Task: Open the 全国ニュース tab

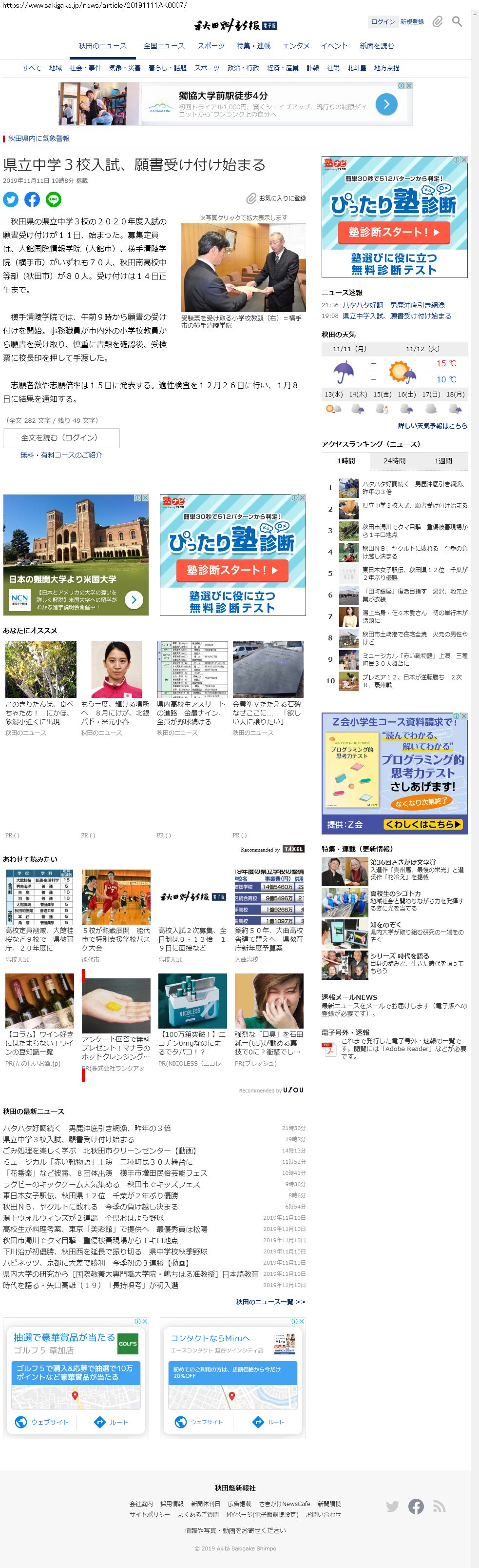Action: pyautogui.click(x=164, y=46)
